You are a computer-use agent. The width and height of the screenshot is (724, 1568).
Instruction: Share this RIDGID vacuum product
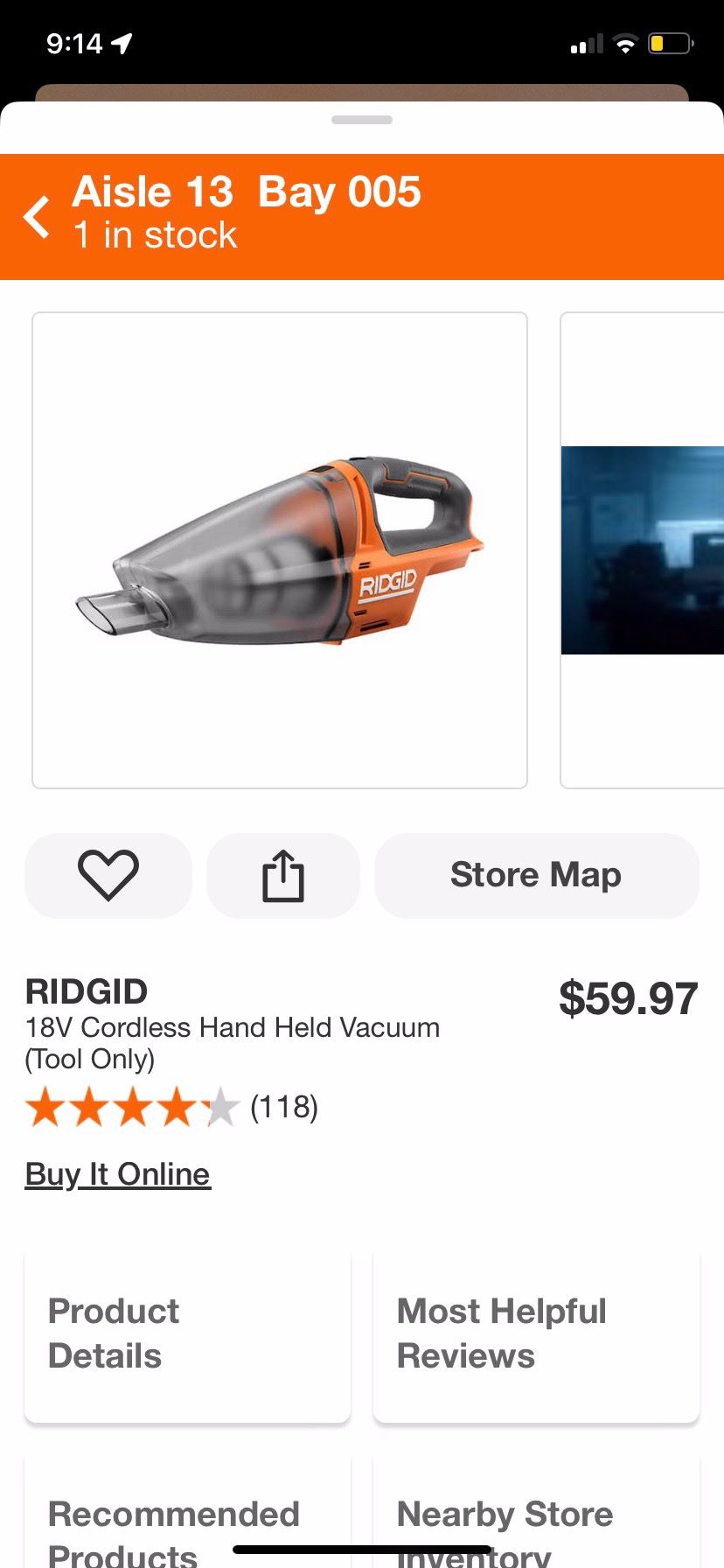(283, 875)
